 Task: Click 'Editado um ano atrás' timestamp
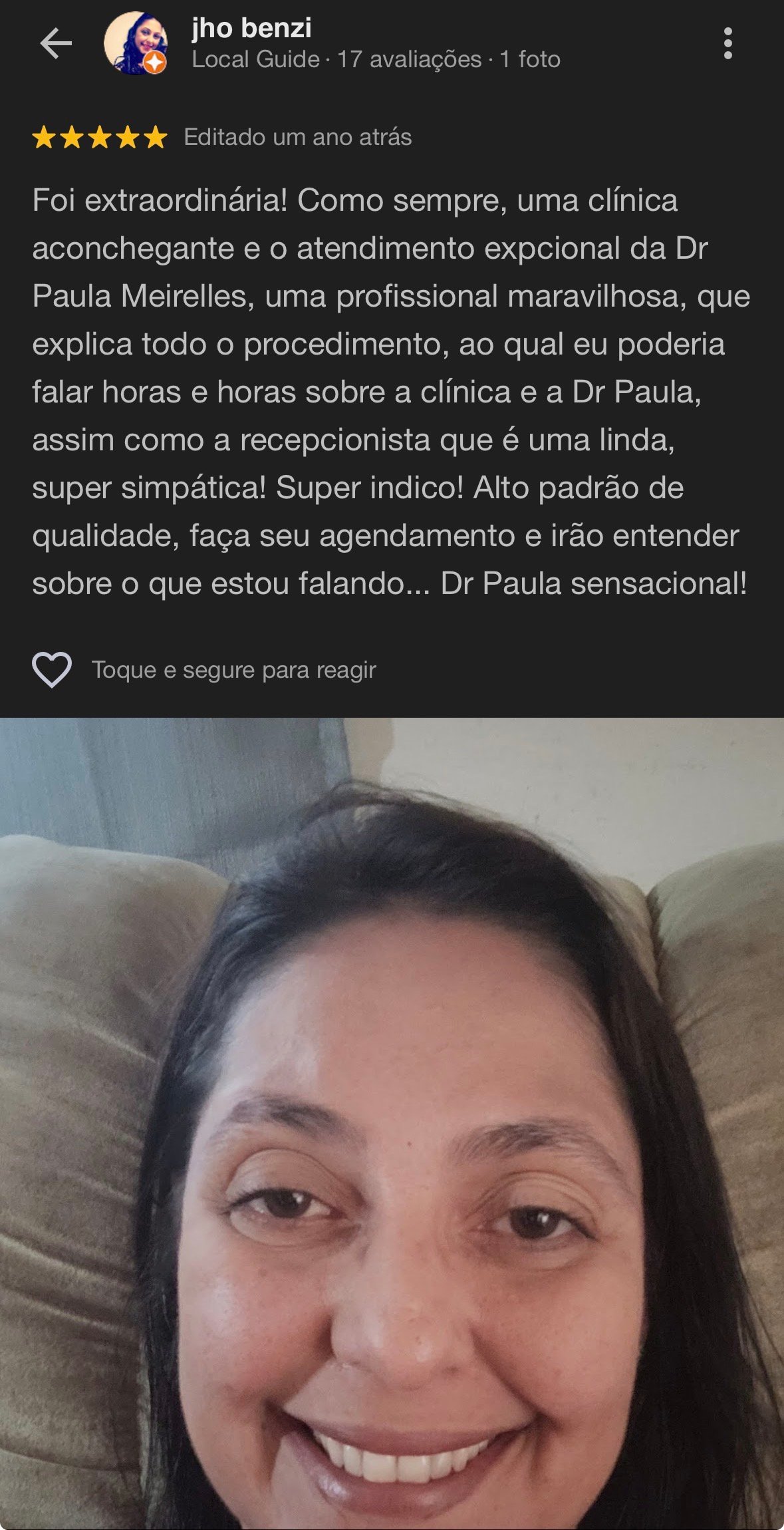[x=298, y=137]
